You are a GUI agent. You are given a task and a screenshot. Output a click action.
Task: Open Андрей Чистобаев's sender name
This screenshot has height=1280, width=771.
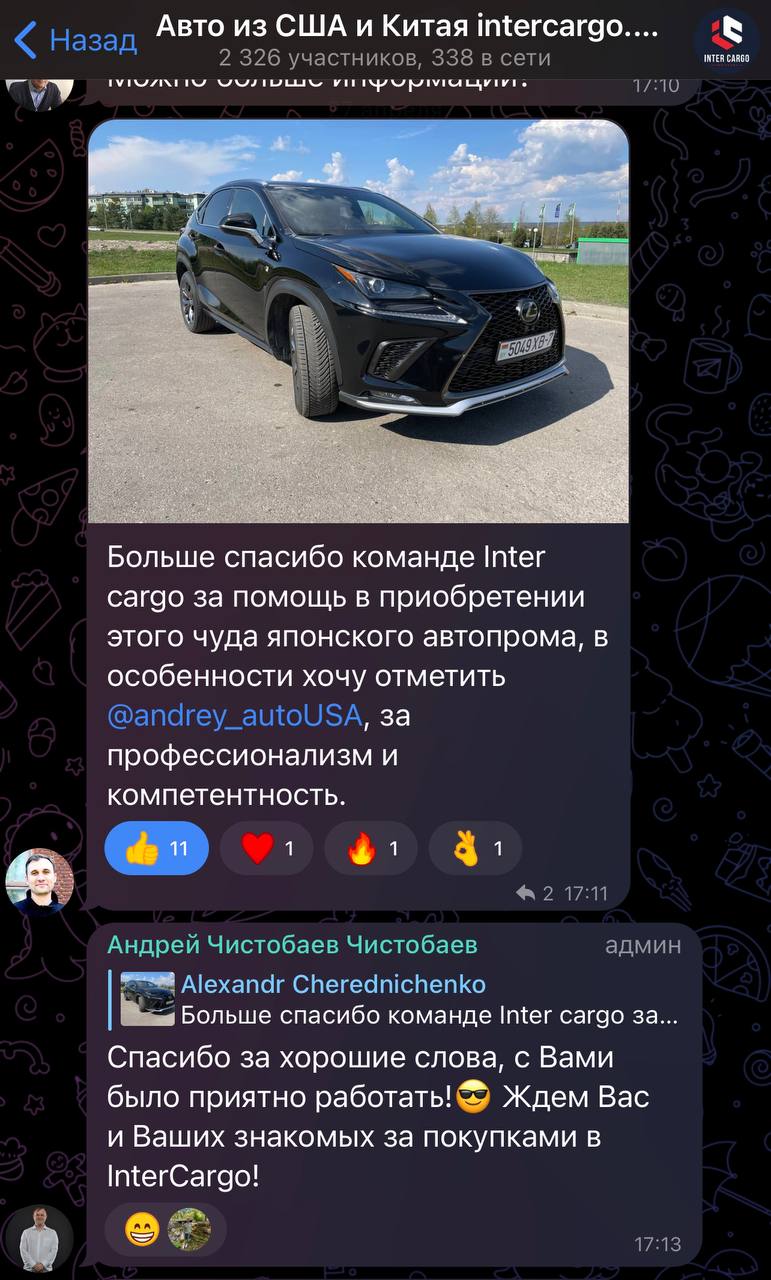point(292,944)
